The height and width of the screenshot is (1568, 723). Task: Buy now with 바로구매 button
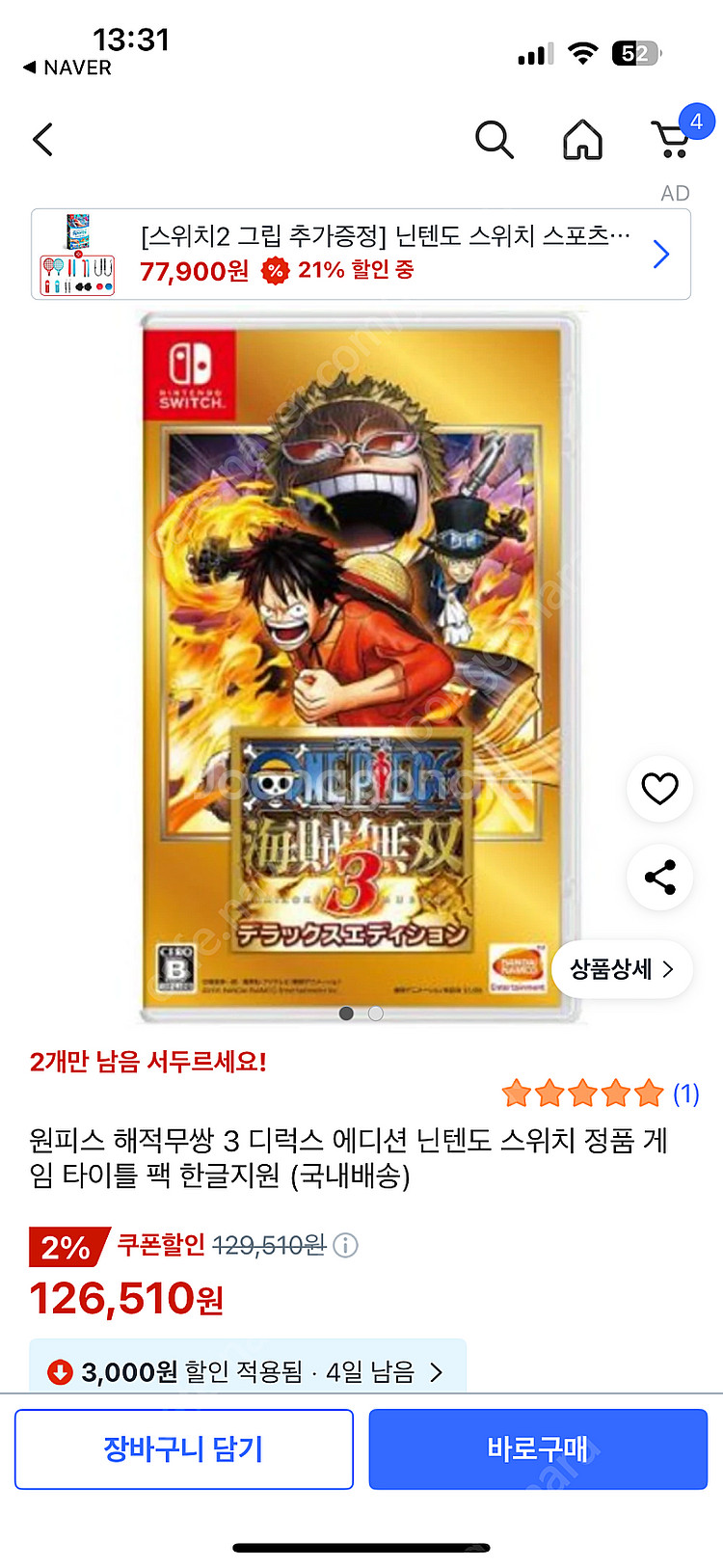tap(538, 1448)
